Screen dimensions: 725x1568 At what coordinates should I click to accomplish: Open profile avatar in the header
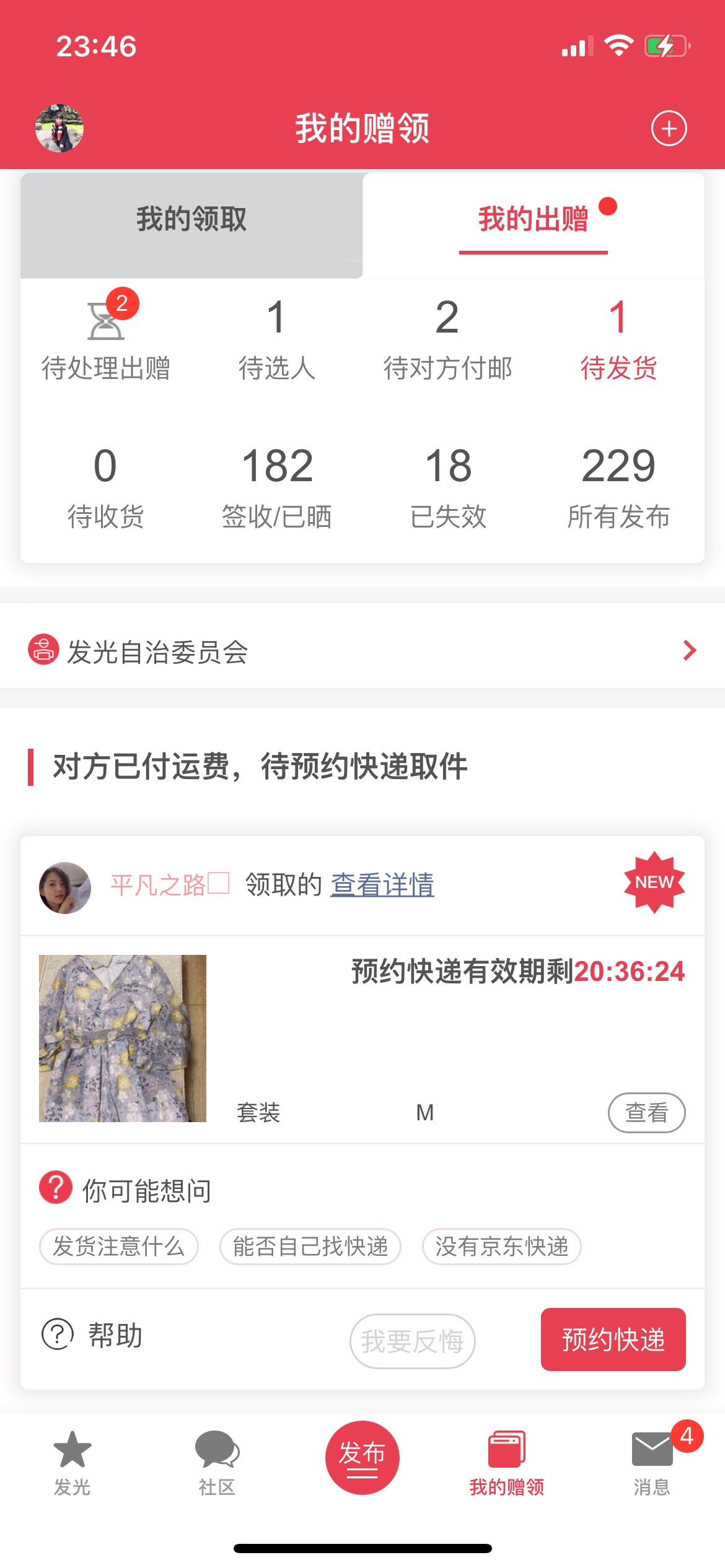[59, 128]
